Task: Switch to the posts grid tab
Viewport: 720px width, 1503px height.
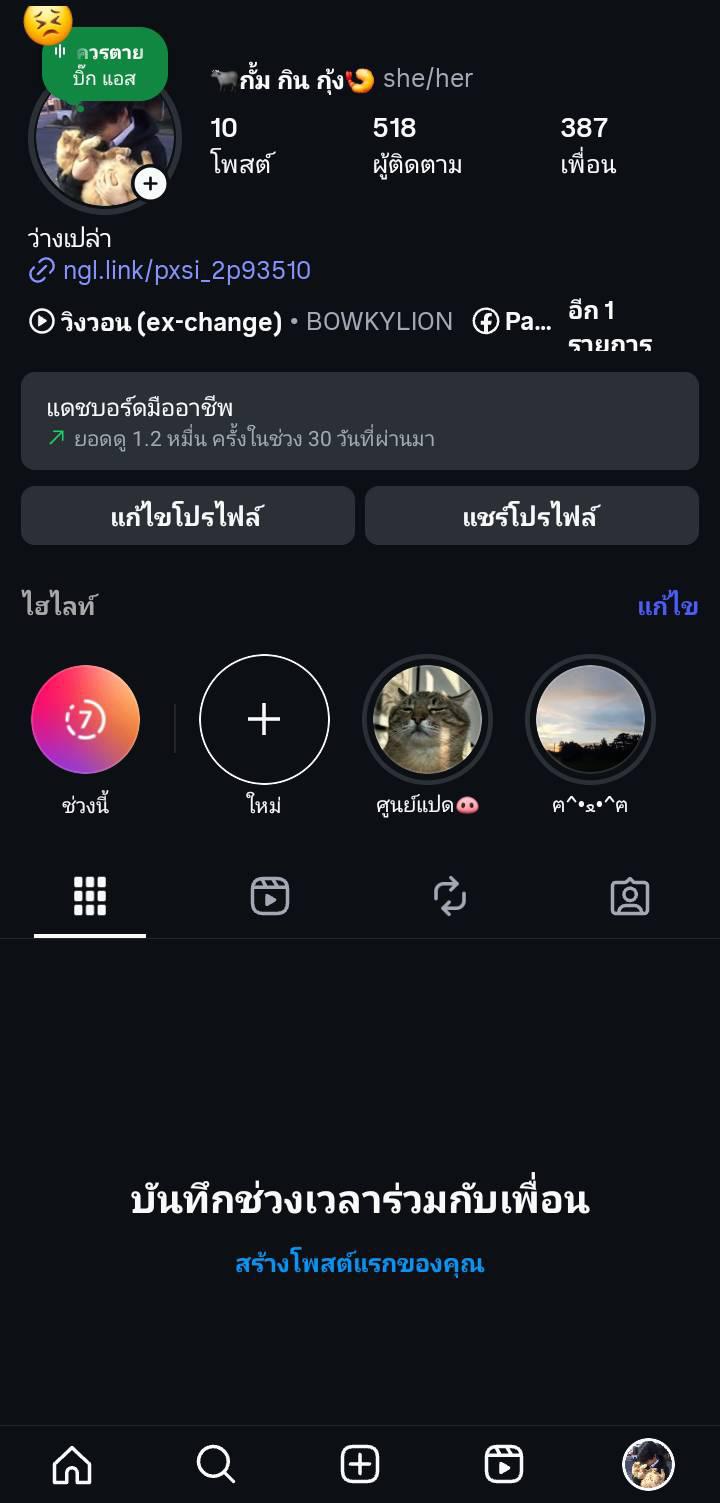Action: [x=90, y=896]
